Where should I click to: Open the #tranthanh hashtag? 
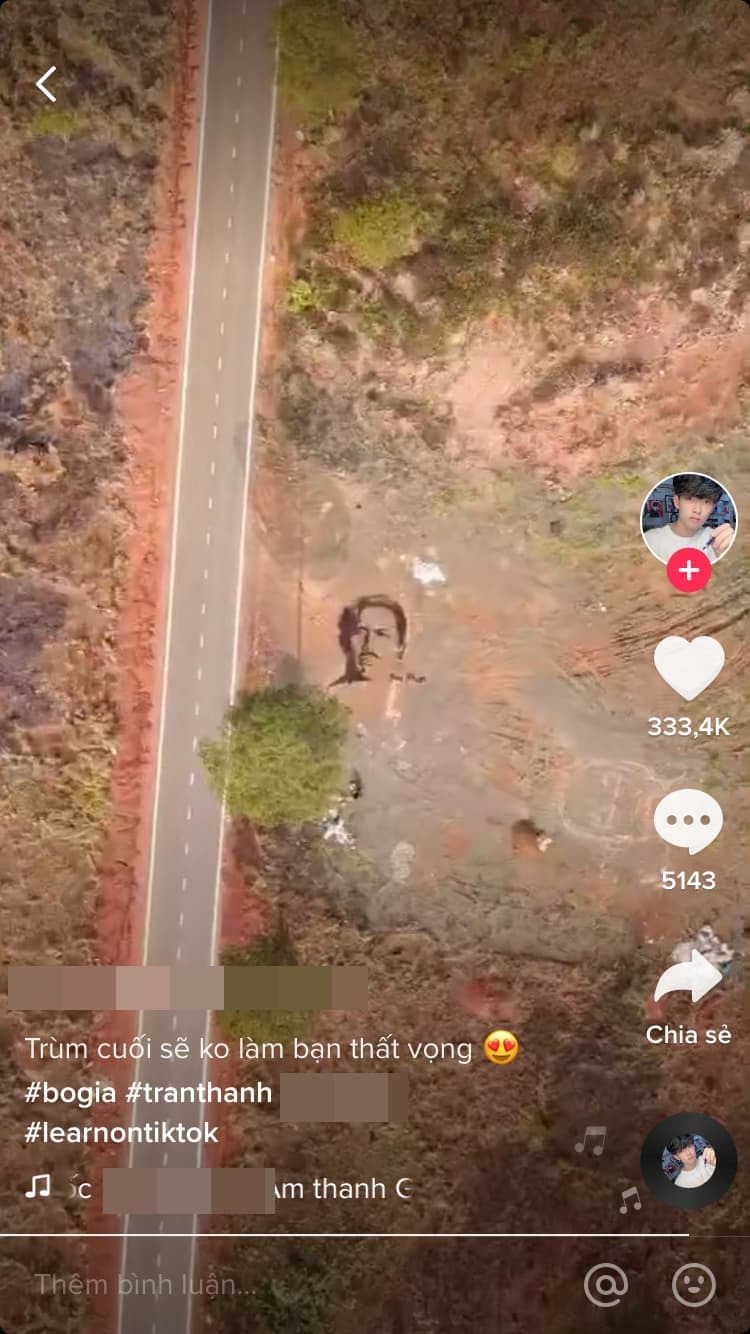click(199, 1093)
